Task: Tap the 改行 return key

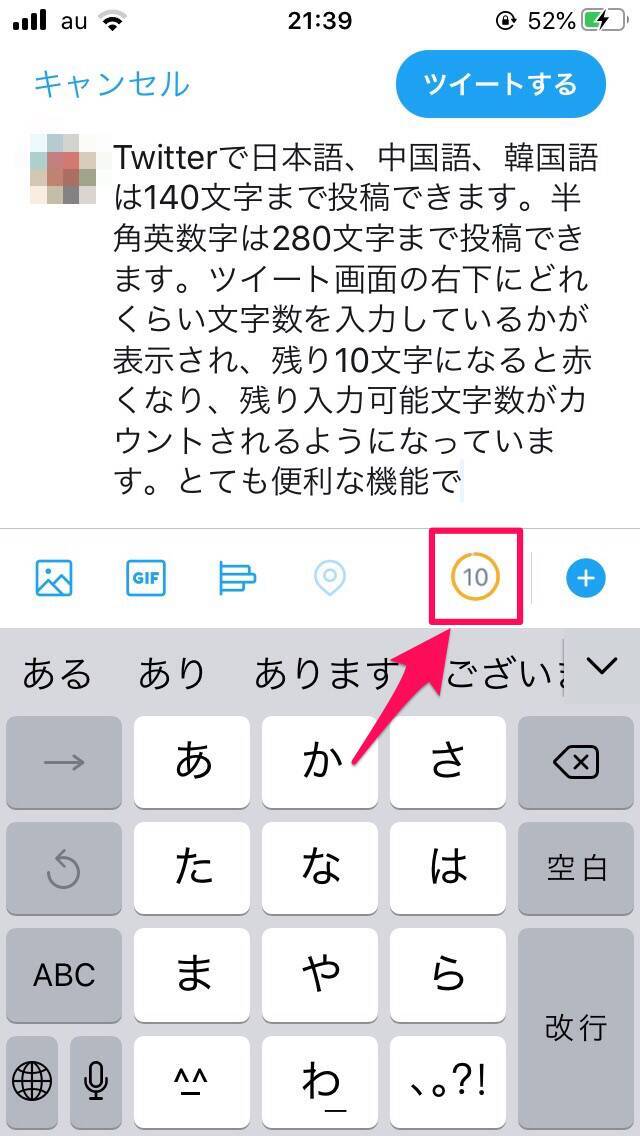Action: click(x=575, y=1027)
